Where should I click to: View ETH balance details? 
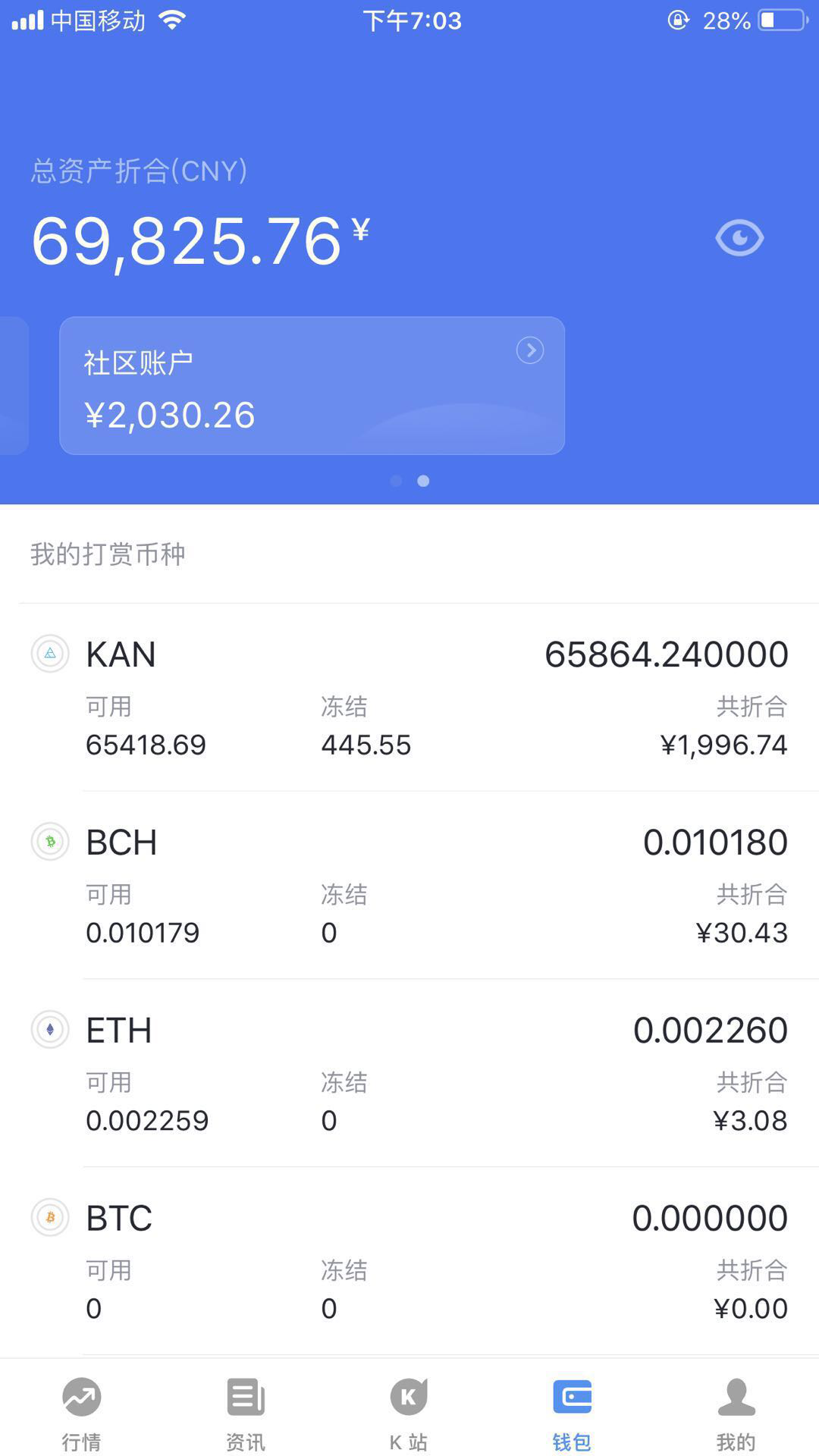pyautogui.click(x=409, y=1073)
